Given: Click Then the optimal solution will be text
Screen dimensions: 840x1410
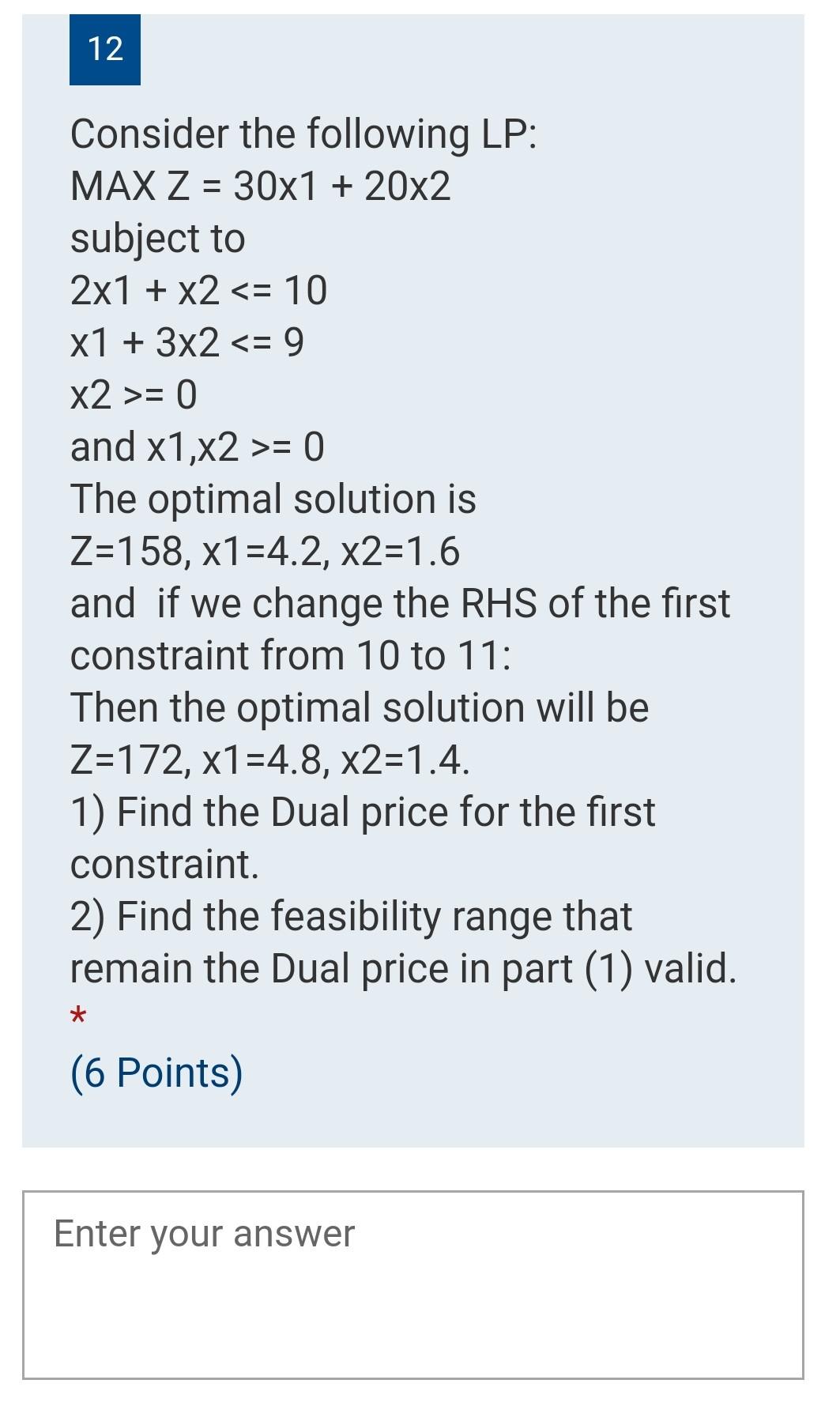Looking at the screenshot, I should pos(358,707).
